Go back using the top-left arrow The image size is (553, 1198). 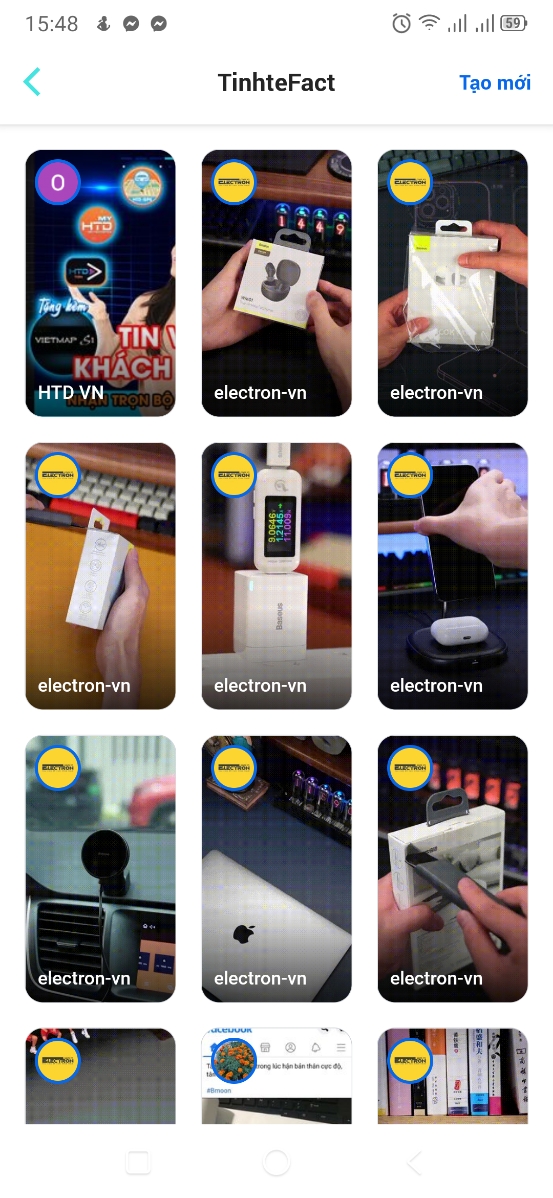32,82
